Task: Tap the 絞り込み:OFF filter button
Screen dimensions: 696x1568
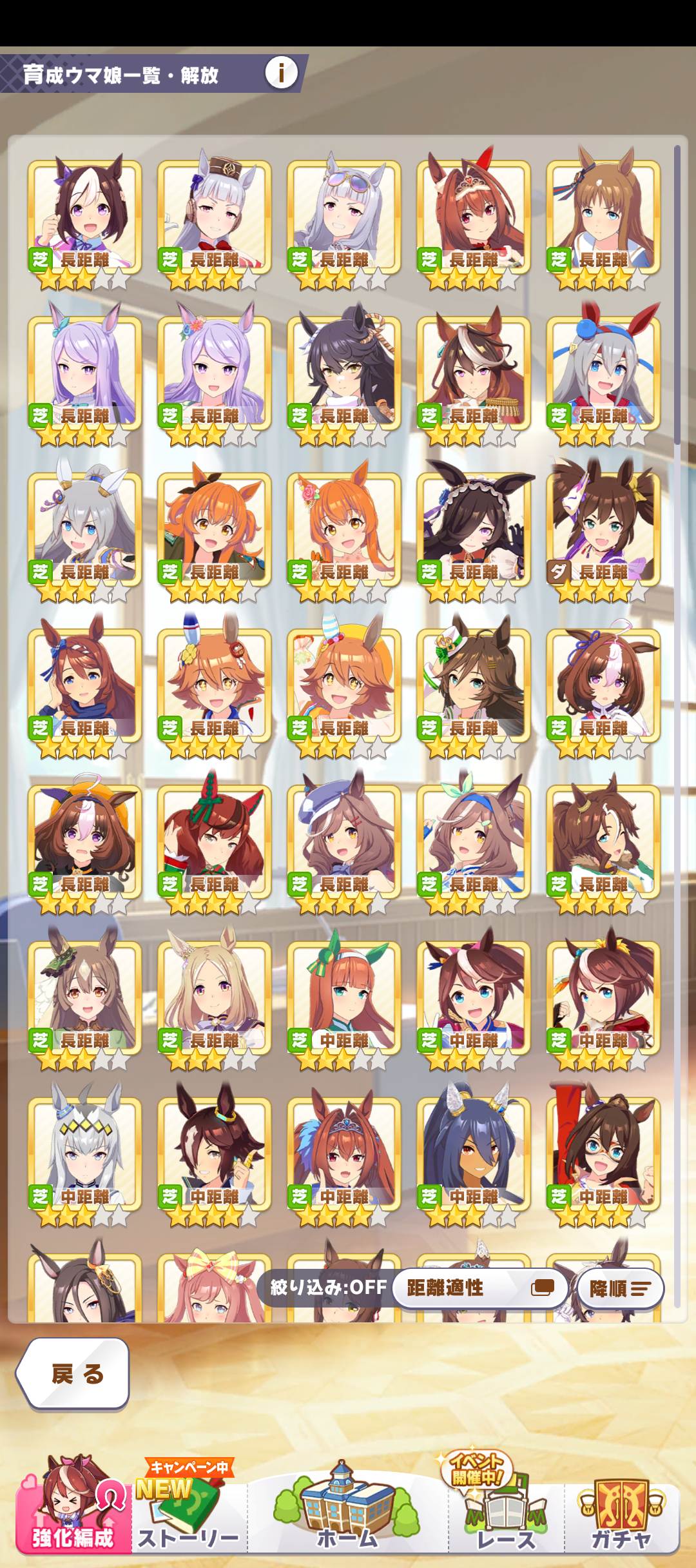Action: click(328, 1288)
